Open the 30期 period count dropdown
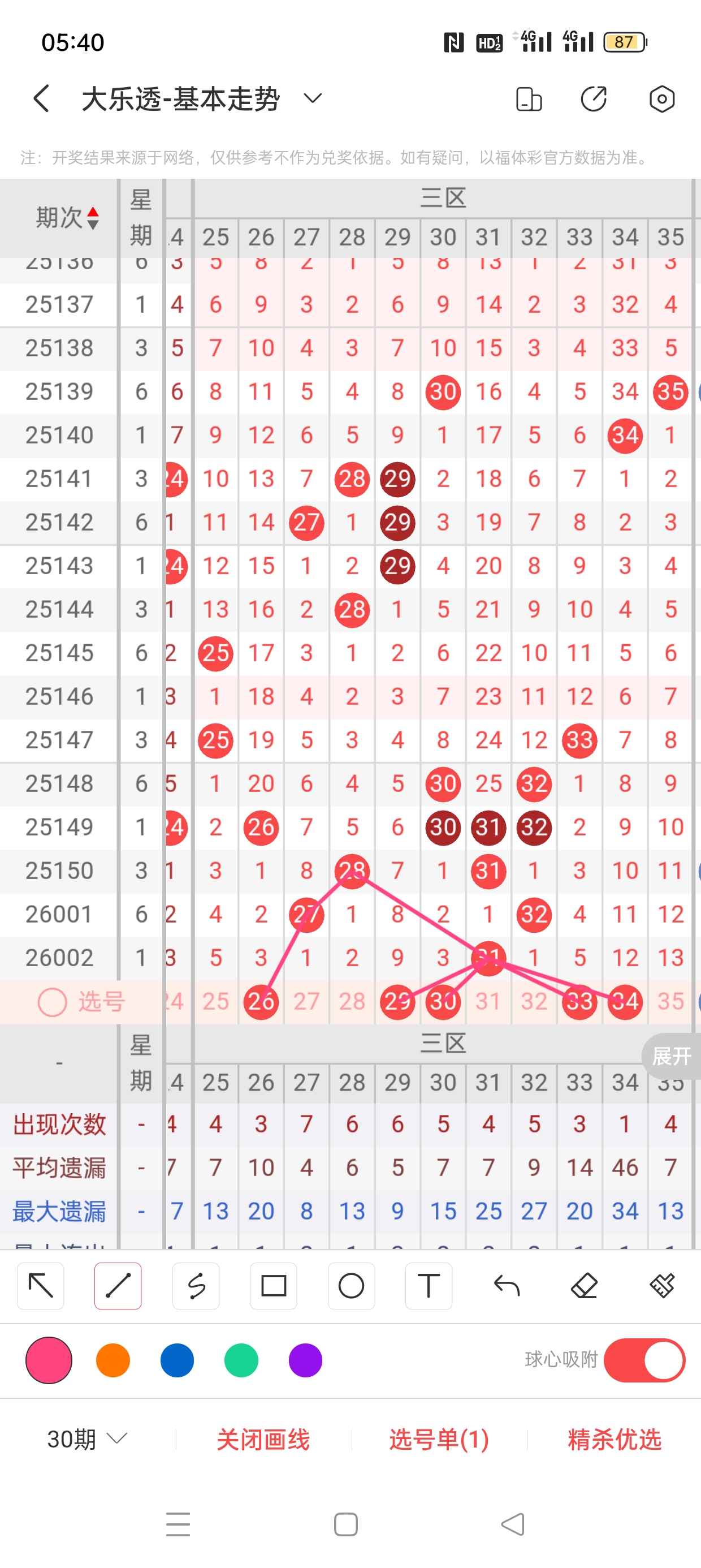701x1568 pixels. [x=87, y=1440]
